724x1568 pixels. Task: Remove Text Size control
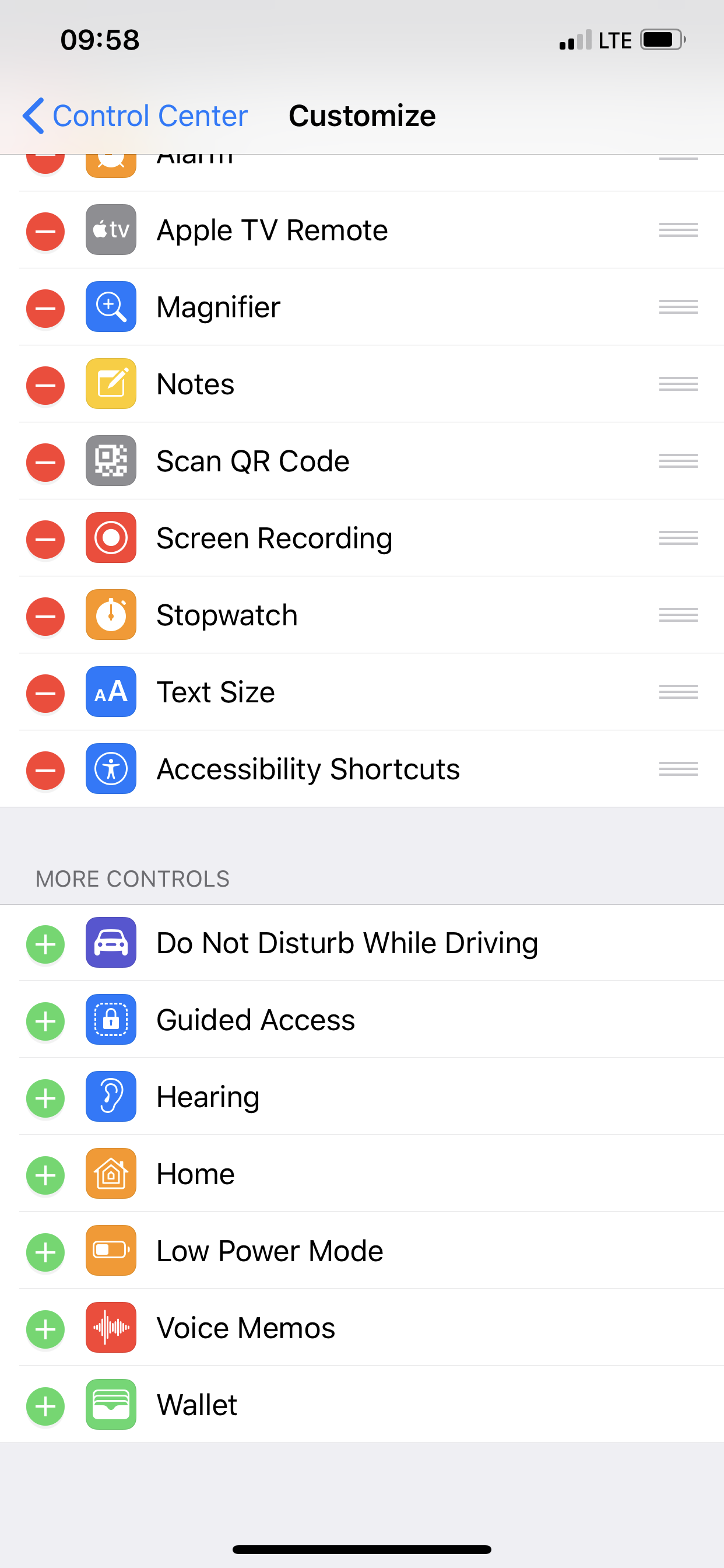pyautogui.click(x=45, y=694)
